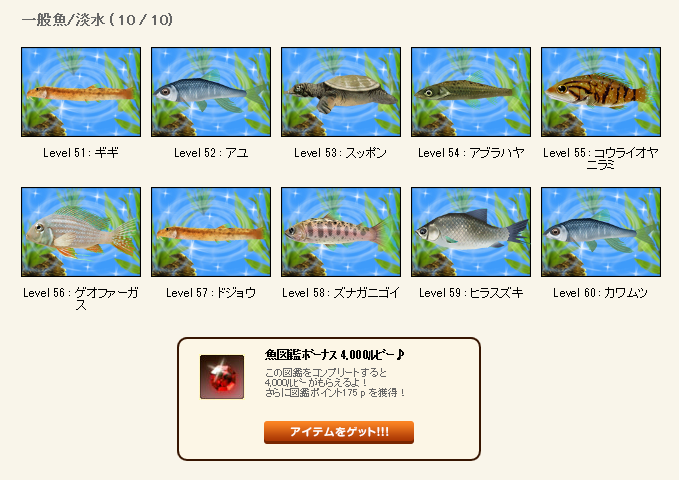Screen dimensions: 679x480
Task: Select the Level 55 コウライオヤニラミ tile
Action: [x=601, y=92]
